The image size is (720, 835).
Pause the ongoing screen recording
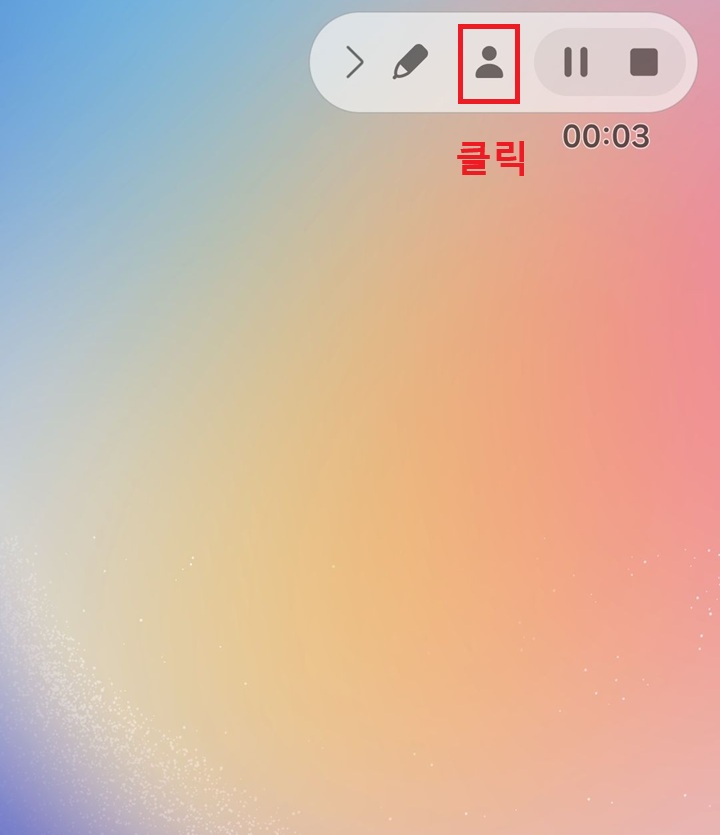coord(576,62)
